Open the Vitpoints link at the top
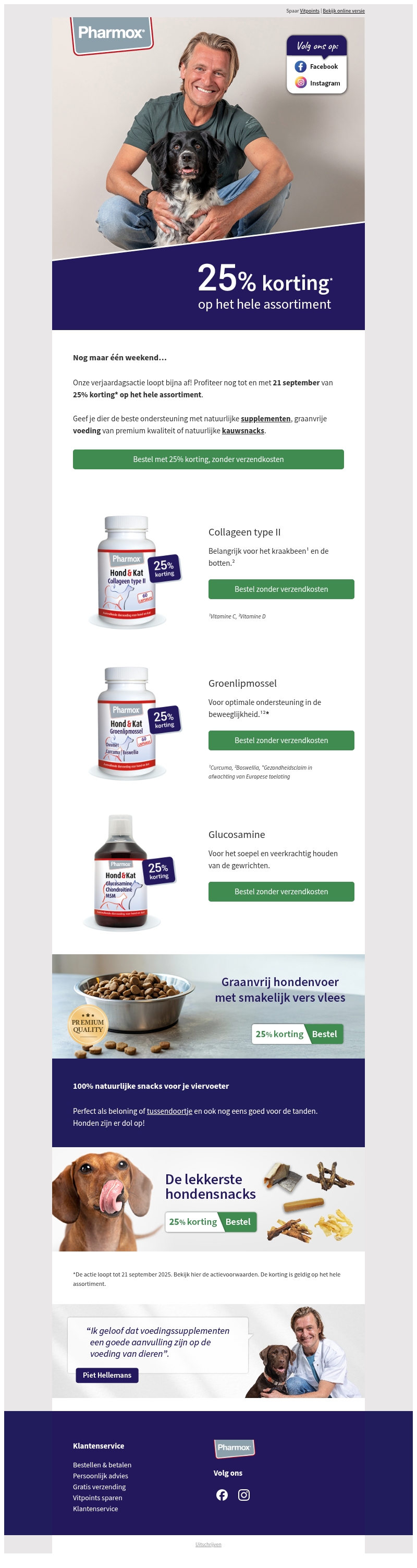 click(x=309, y=11)
